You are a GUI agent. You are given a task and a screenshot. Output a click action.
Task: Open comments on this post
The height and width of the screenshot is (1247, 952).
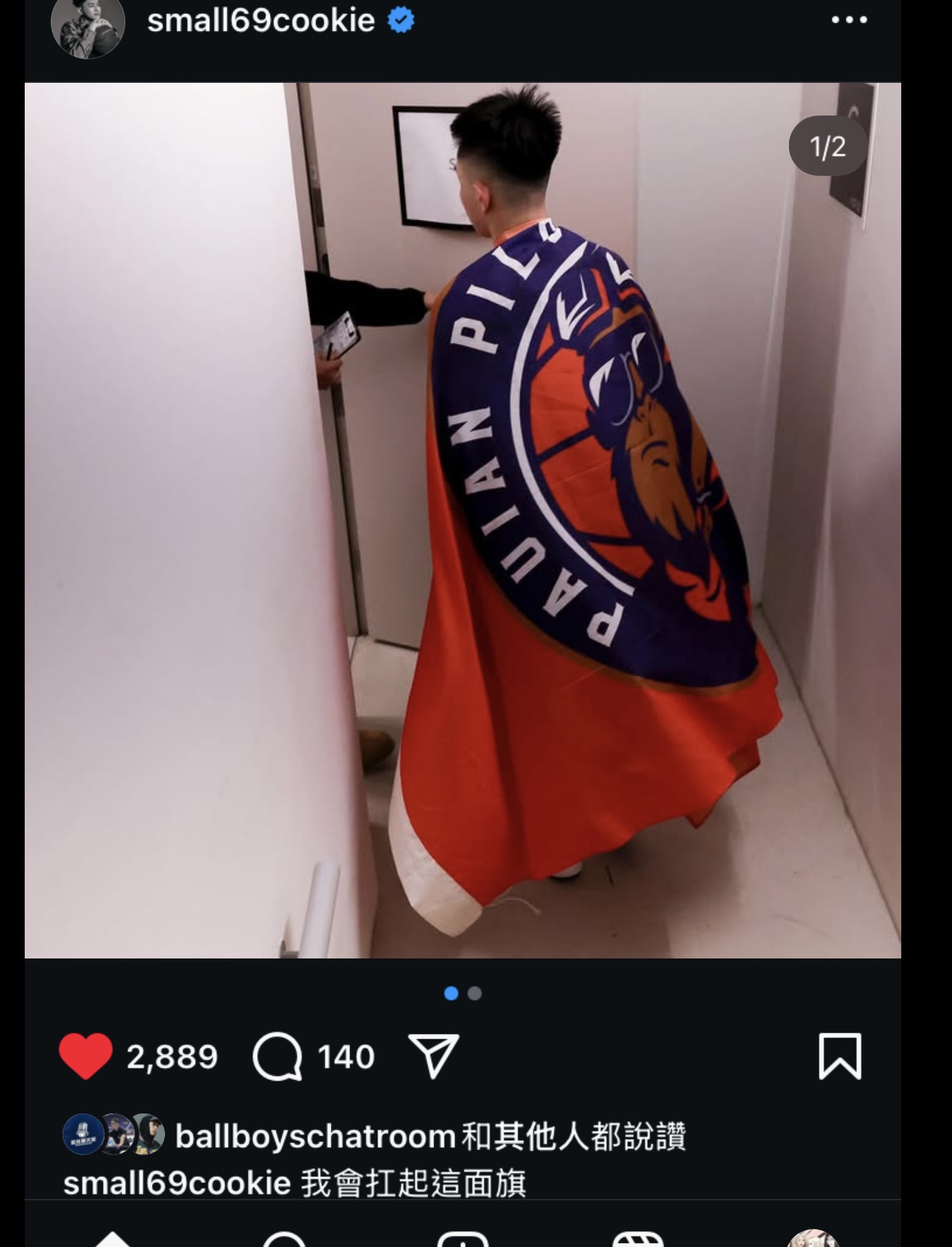point(277,1056)
